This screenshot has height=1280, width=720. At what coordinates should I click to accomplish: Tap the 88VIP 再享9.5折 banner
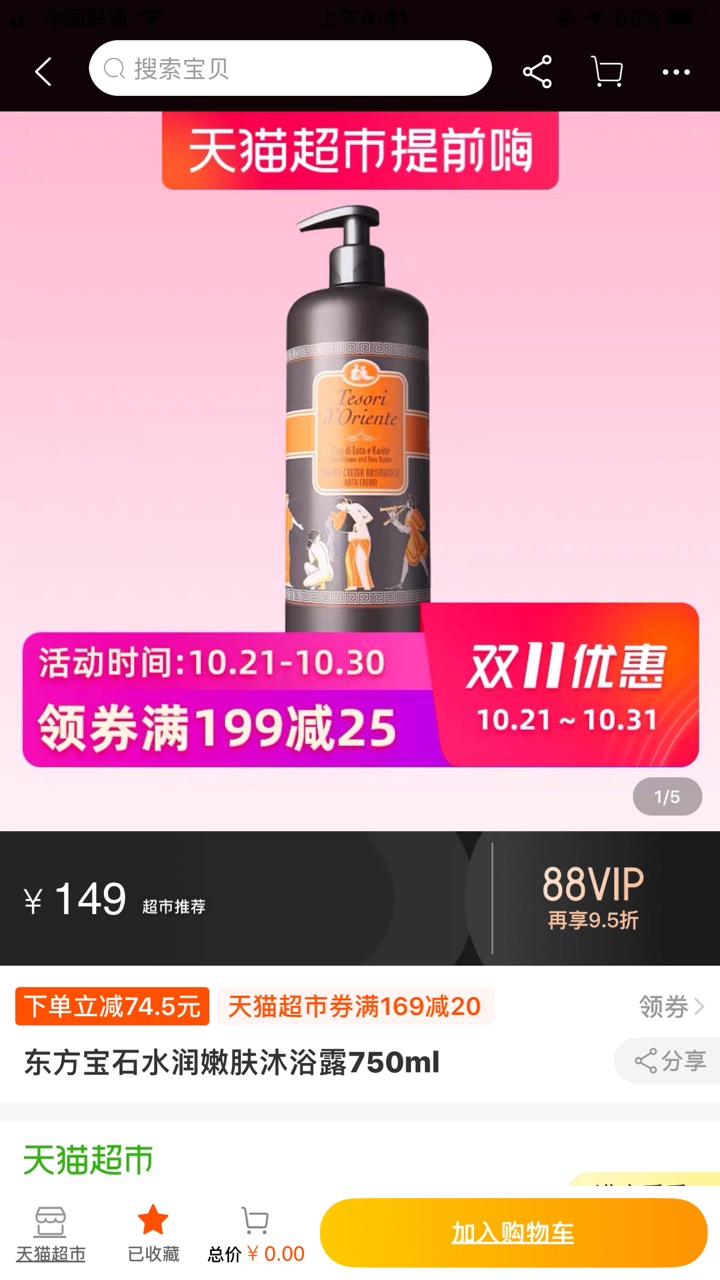[x=593, y=897]
